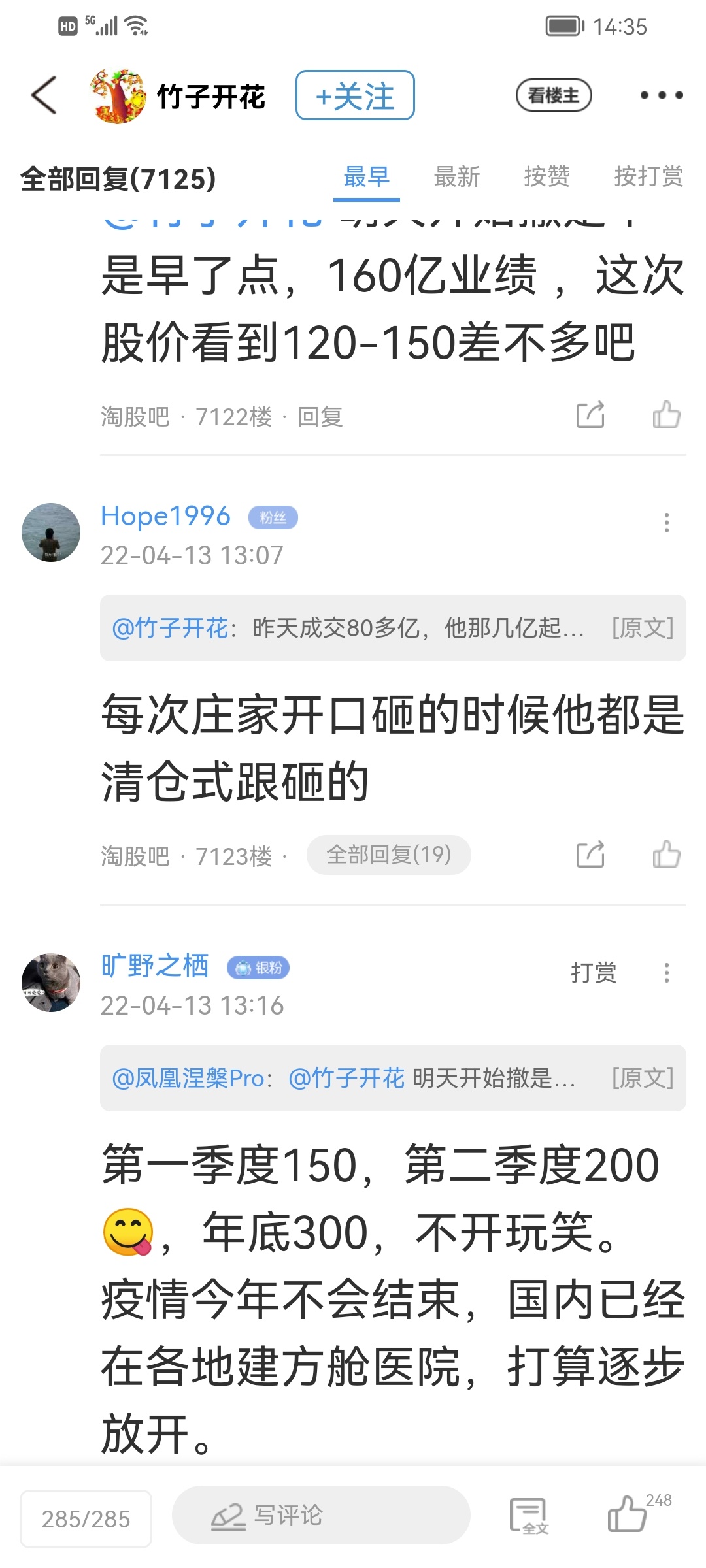
Task: Switch to the 最新 sort tab
Action: click(x=457, y=176)
